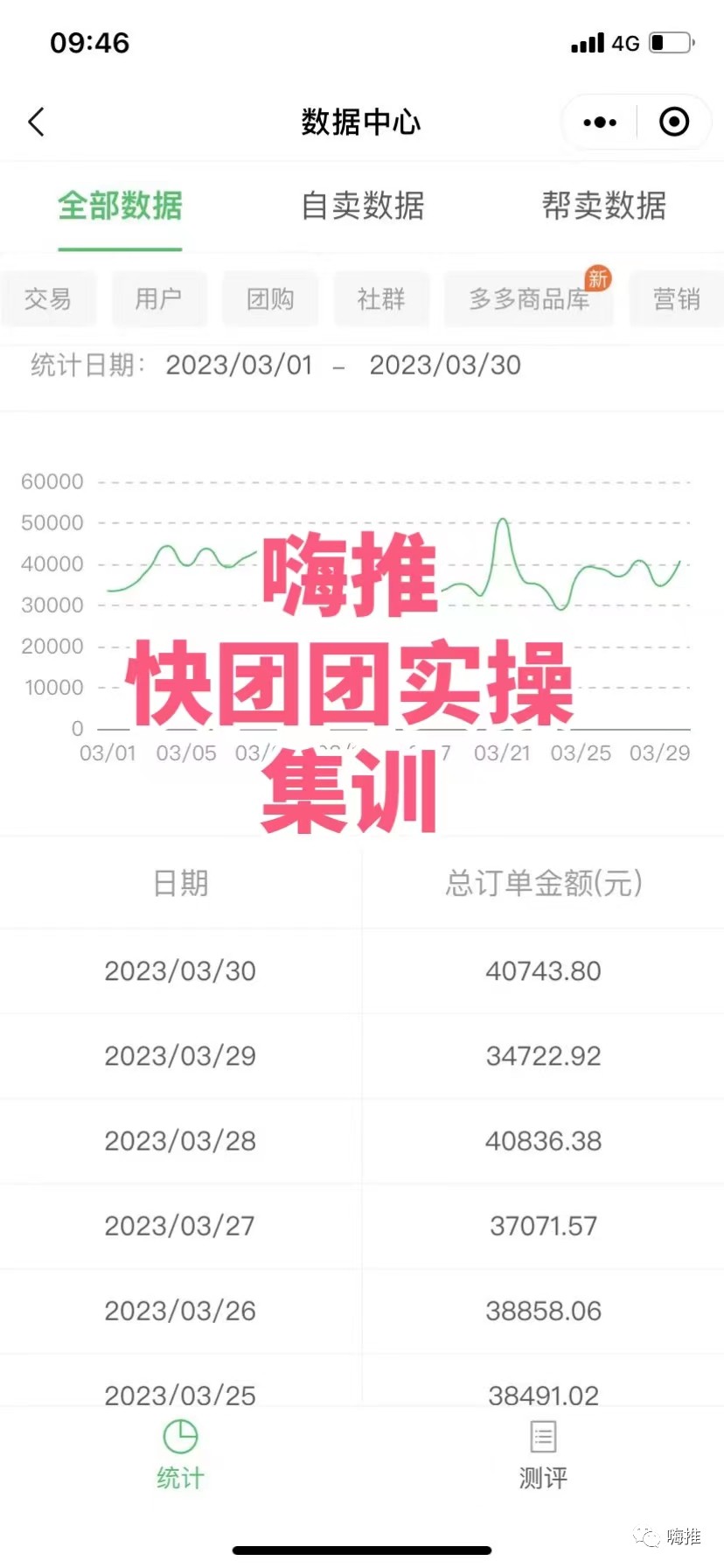Go back with the back arrow
This screenshot has height=1568, width=724.
(36, 122)
